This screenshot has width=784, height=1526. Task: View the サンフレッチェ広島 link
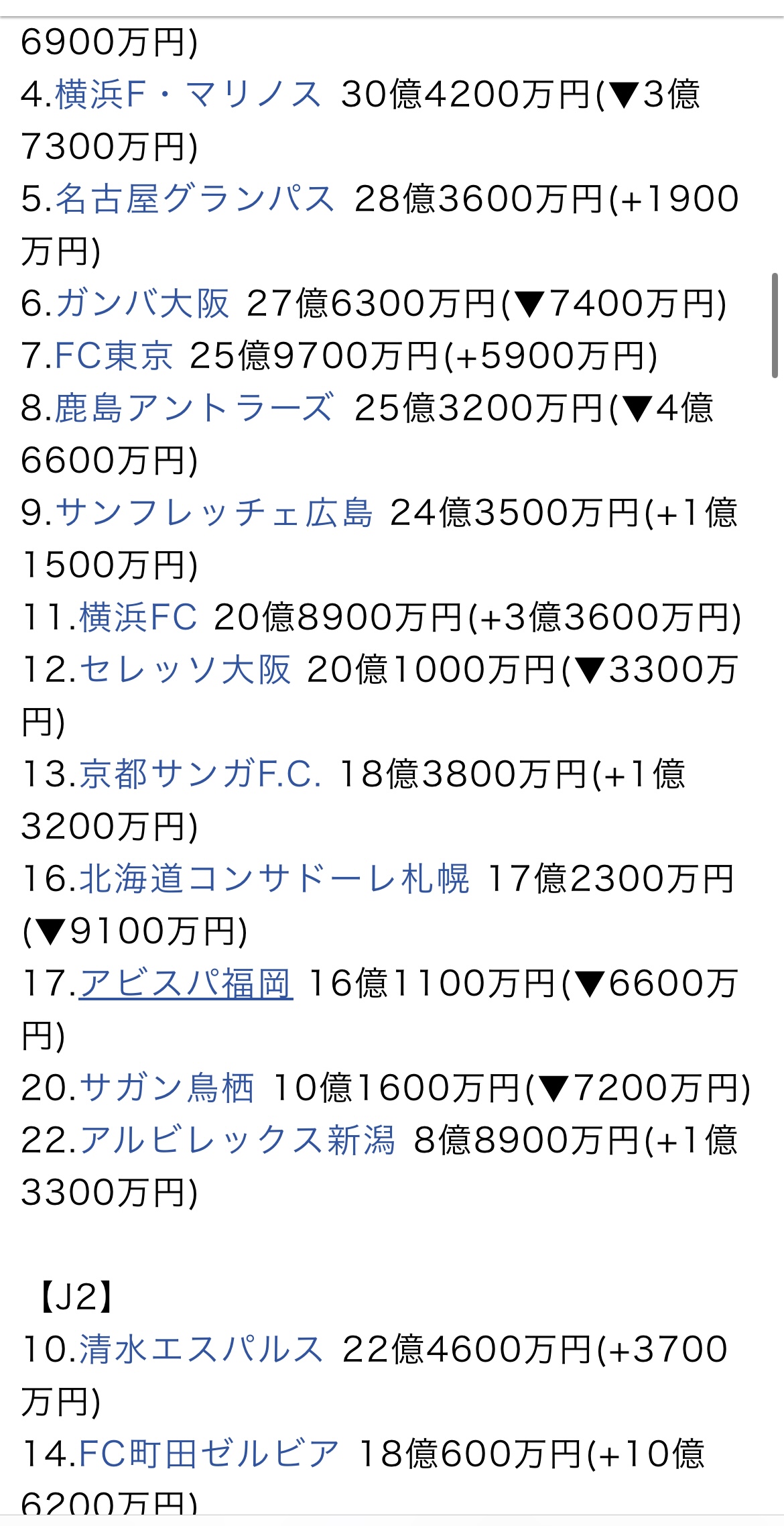(214, 513)
